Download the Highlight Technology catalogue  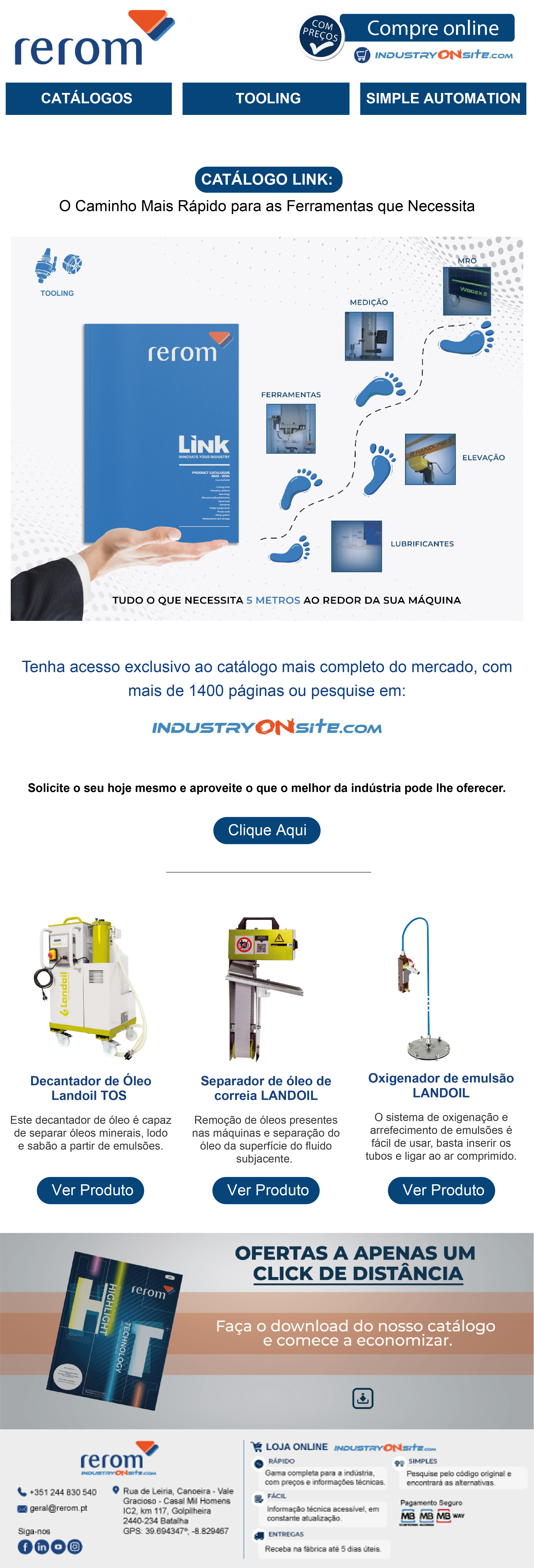pyautogui.click(x=363, y=1398)
